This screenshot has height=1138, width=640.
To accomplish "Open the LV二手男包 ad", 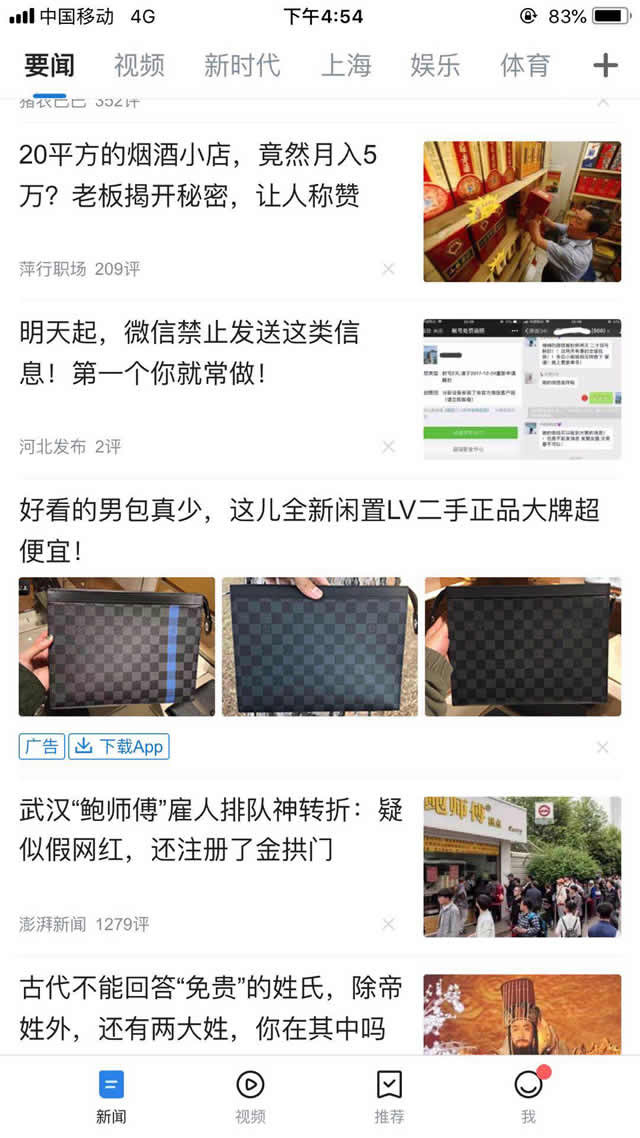I will pos(310,529).
